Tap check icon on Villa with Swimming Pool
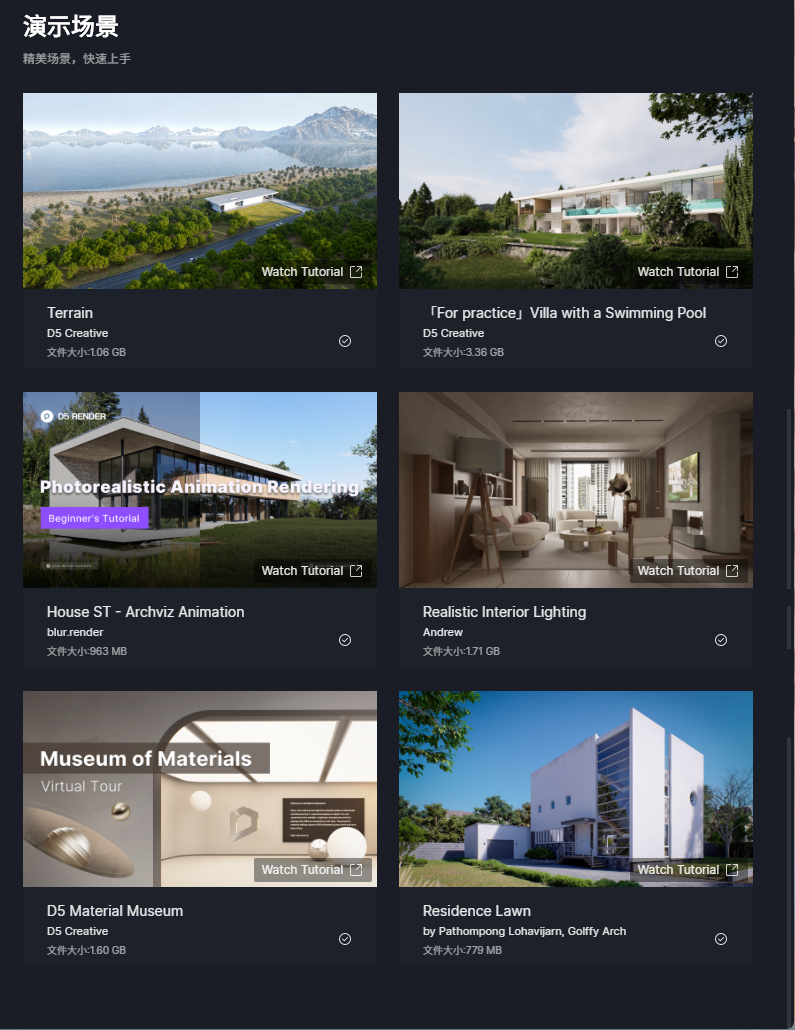This screenshot has height=1030, width=795. (721, 341)
